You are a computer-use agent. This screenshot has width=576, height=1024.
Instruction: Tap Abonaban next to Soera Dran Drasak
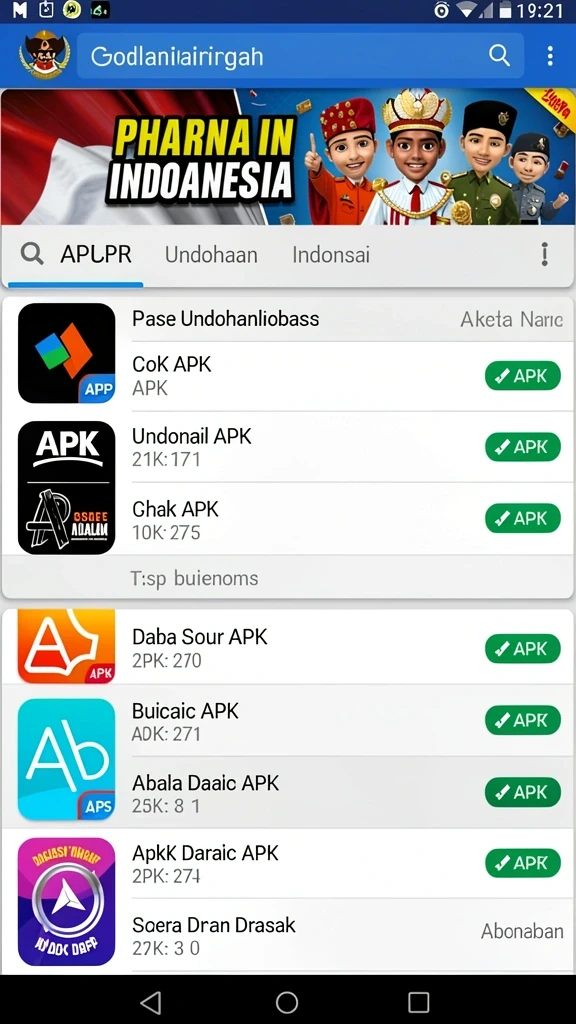(522, 931)
